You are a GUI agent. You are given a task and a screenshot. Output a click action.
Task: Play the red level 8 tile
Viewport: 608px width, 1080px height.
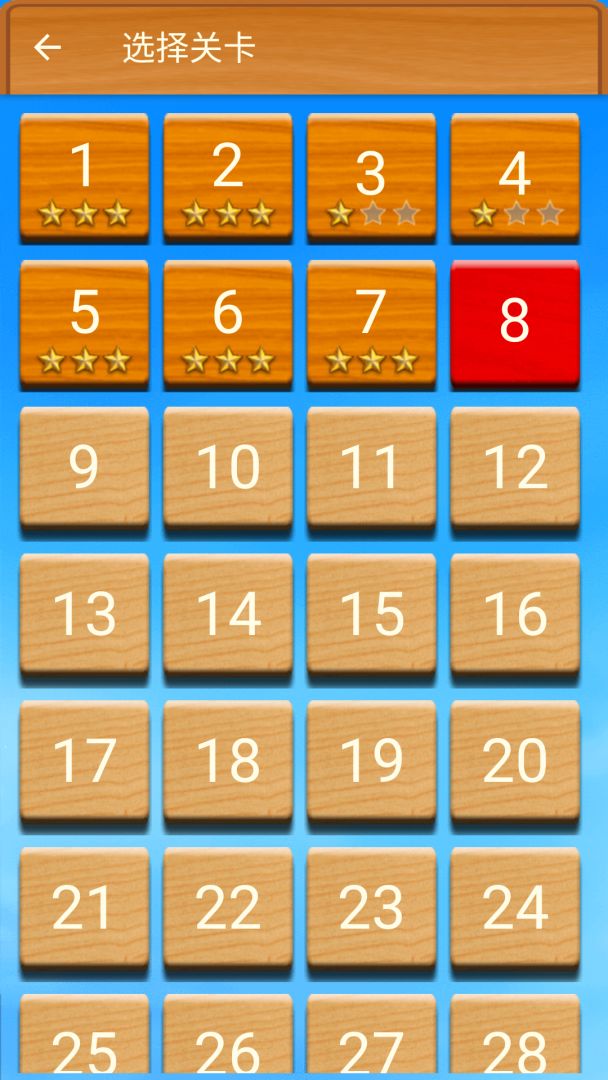pyautogui.click(x=515, y=322)
